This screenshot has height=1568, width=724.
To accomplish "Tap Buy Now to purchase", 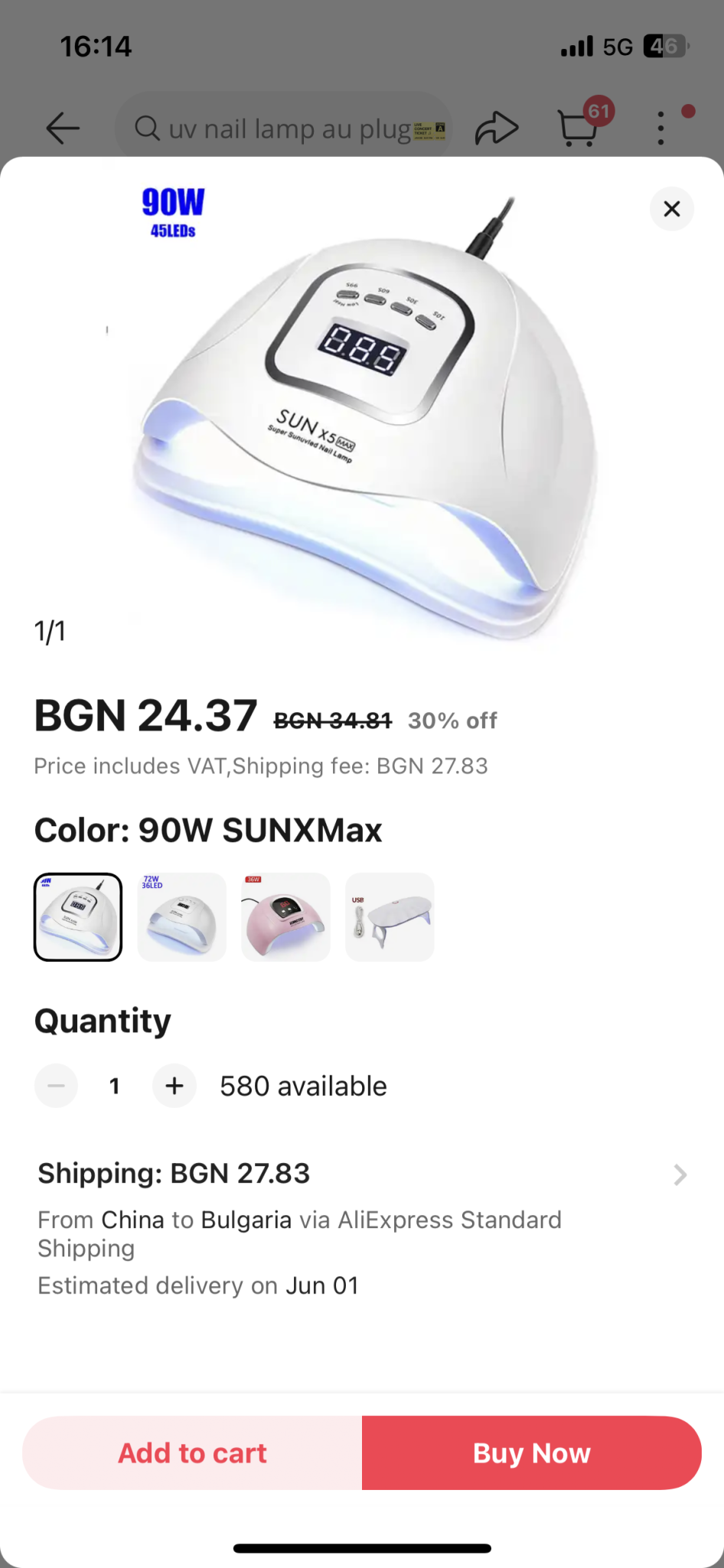I will (x=531, y=1452).
